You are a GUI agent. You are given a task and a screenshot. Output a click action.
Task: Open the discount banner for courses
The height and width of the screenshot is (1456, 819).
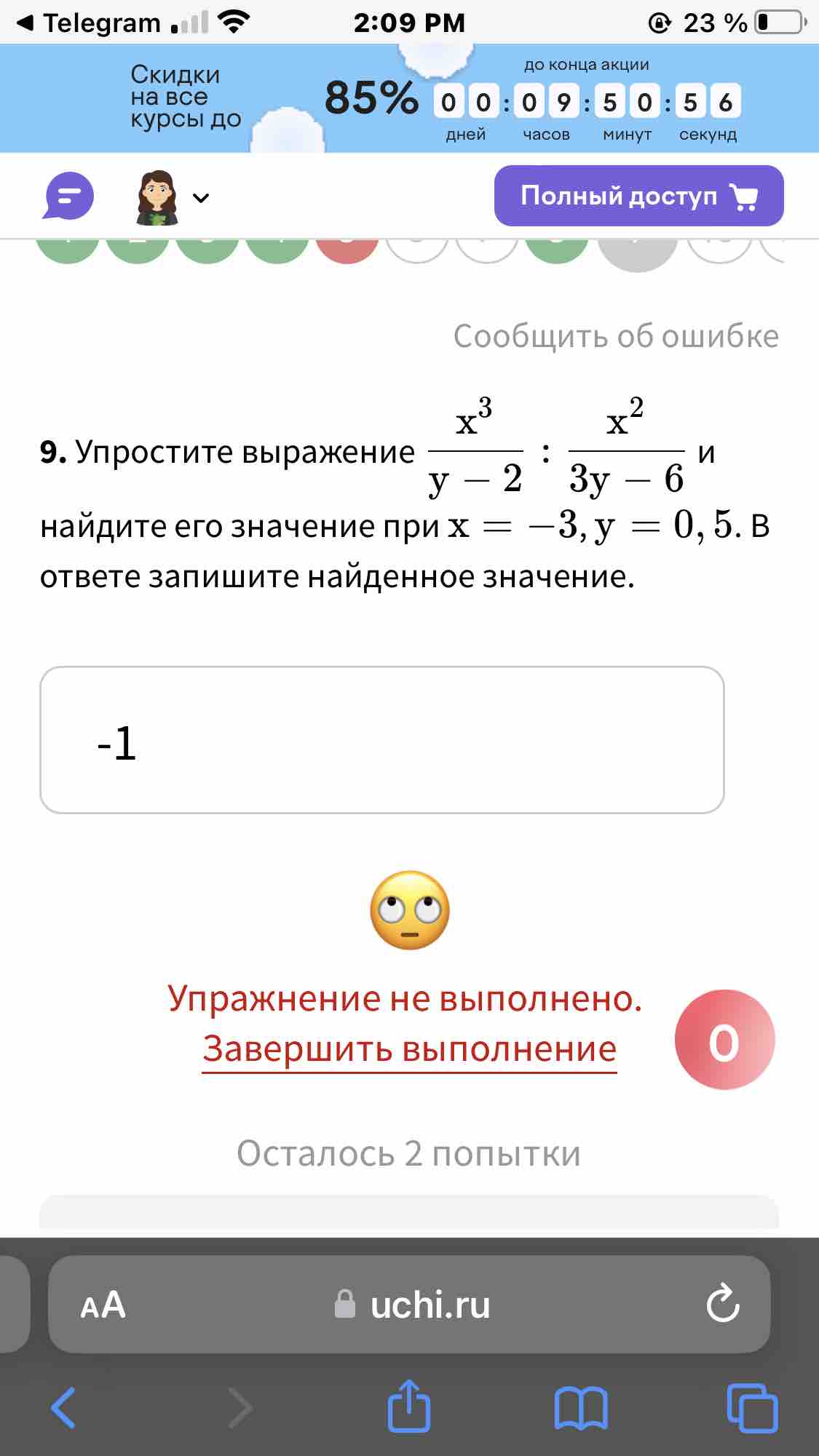coord(409,98)
